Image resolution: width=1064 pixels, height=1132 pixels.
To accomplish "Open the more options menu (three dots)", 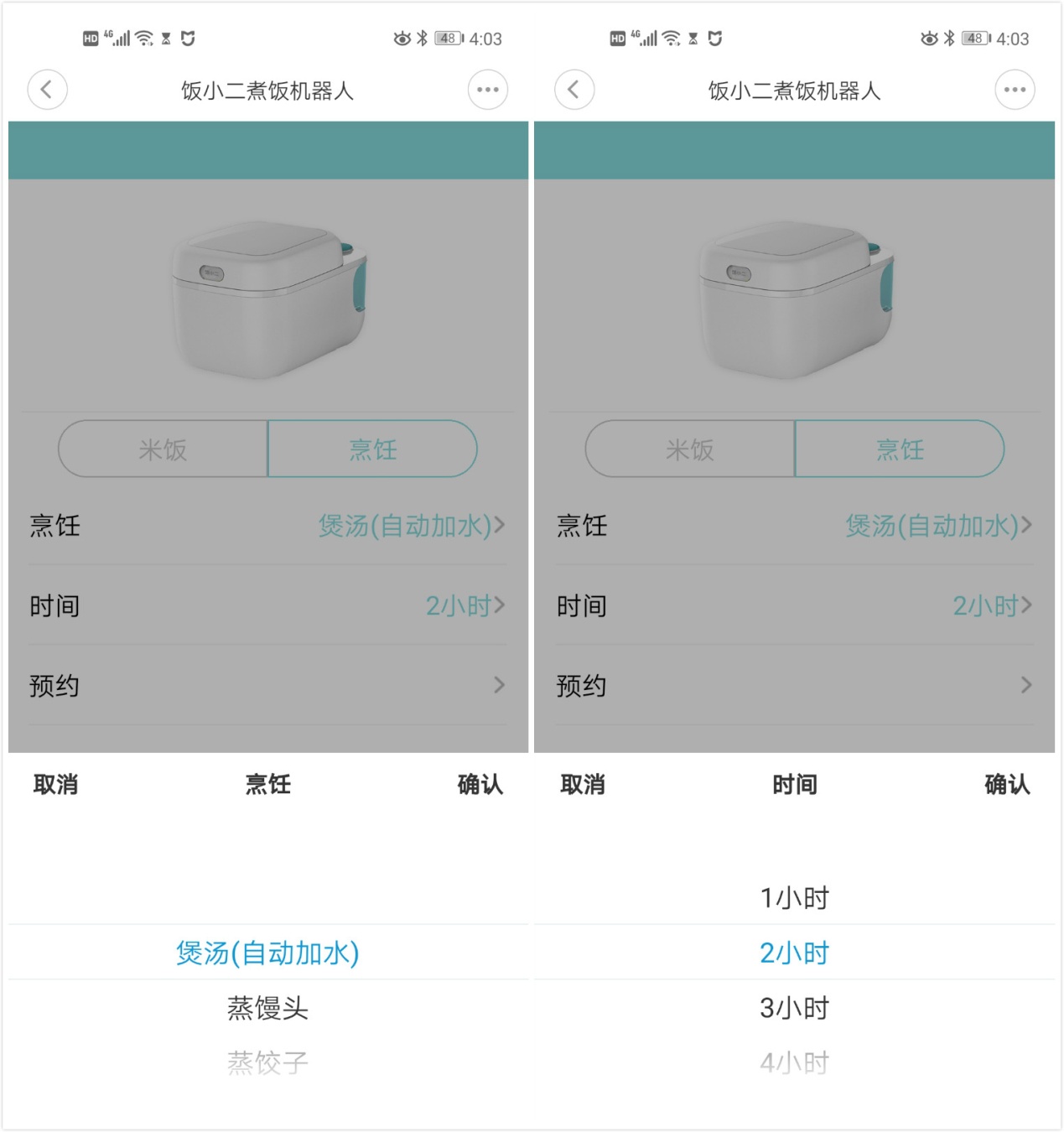I will [489, 90].
